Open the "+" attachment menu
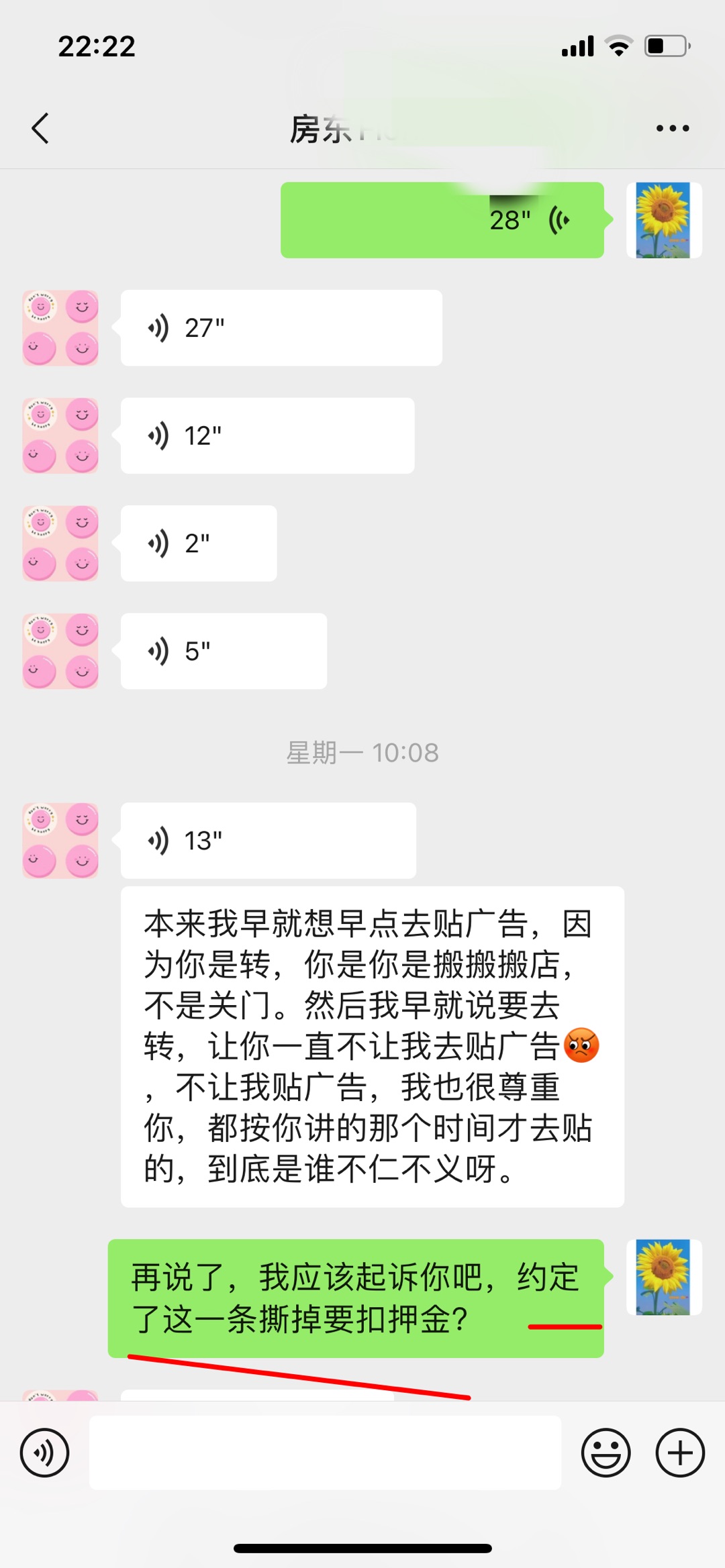The height and width of the screenshot is (1568, 725). click(678, 1453)
